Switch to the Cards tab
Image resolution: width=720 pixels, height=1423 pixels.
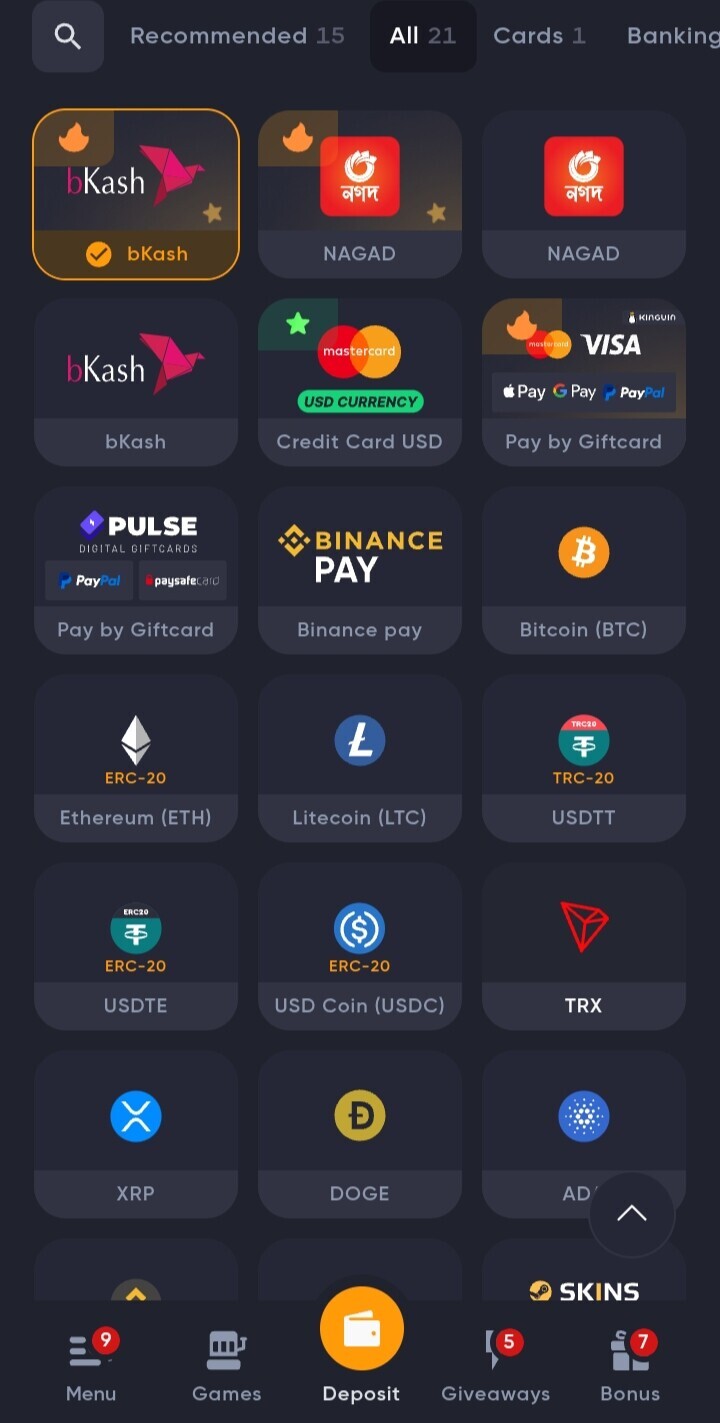click(539, 36)
